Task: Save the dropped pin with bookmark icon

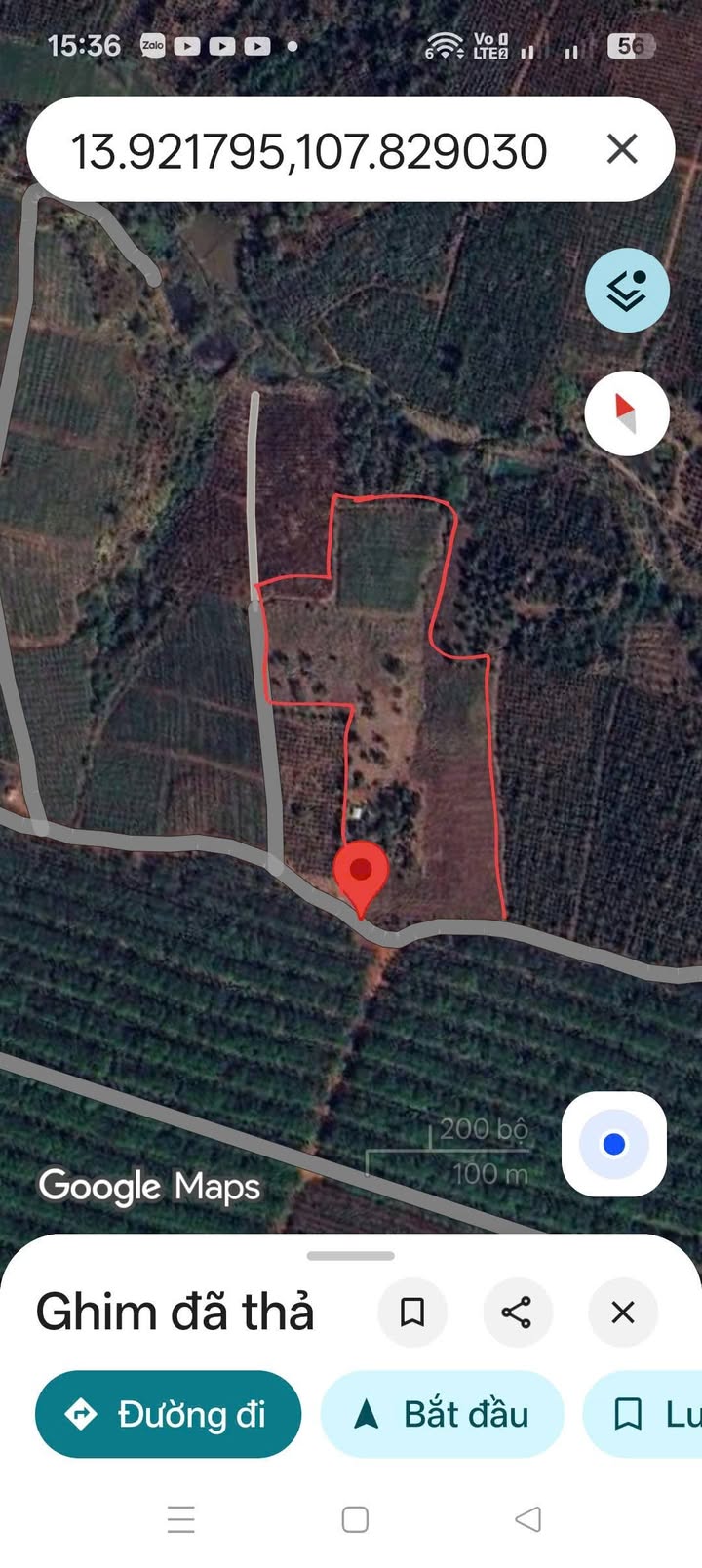Action: pyautogui.click(x=412, y=1312)
